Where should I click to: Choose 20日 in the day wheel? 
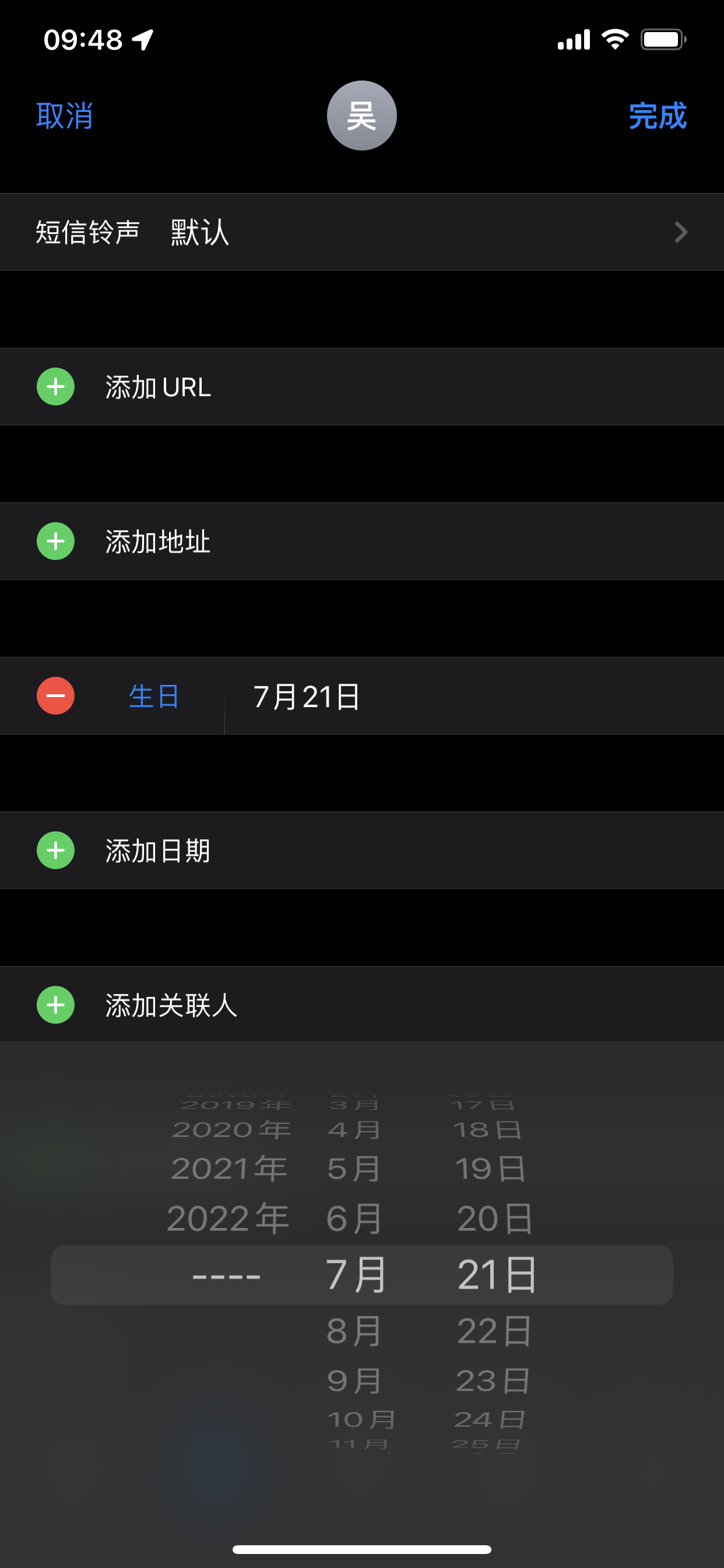coord(494,1219)
